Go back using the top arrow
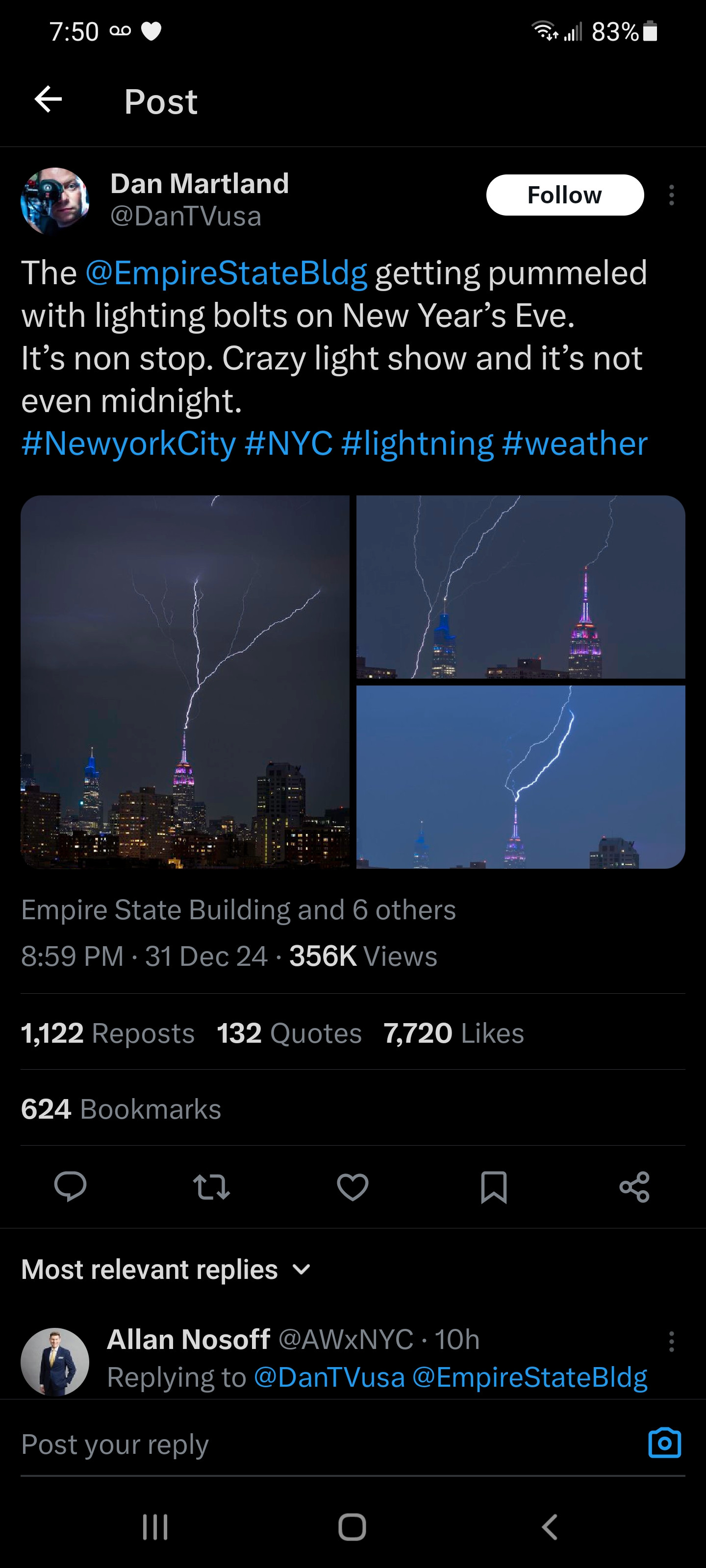The width and height of the screenshot is (706, 1568). 48,99
